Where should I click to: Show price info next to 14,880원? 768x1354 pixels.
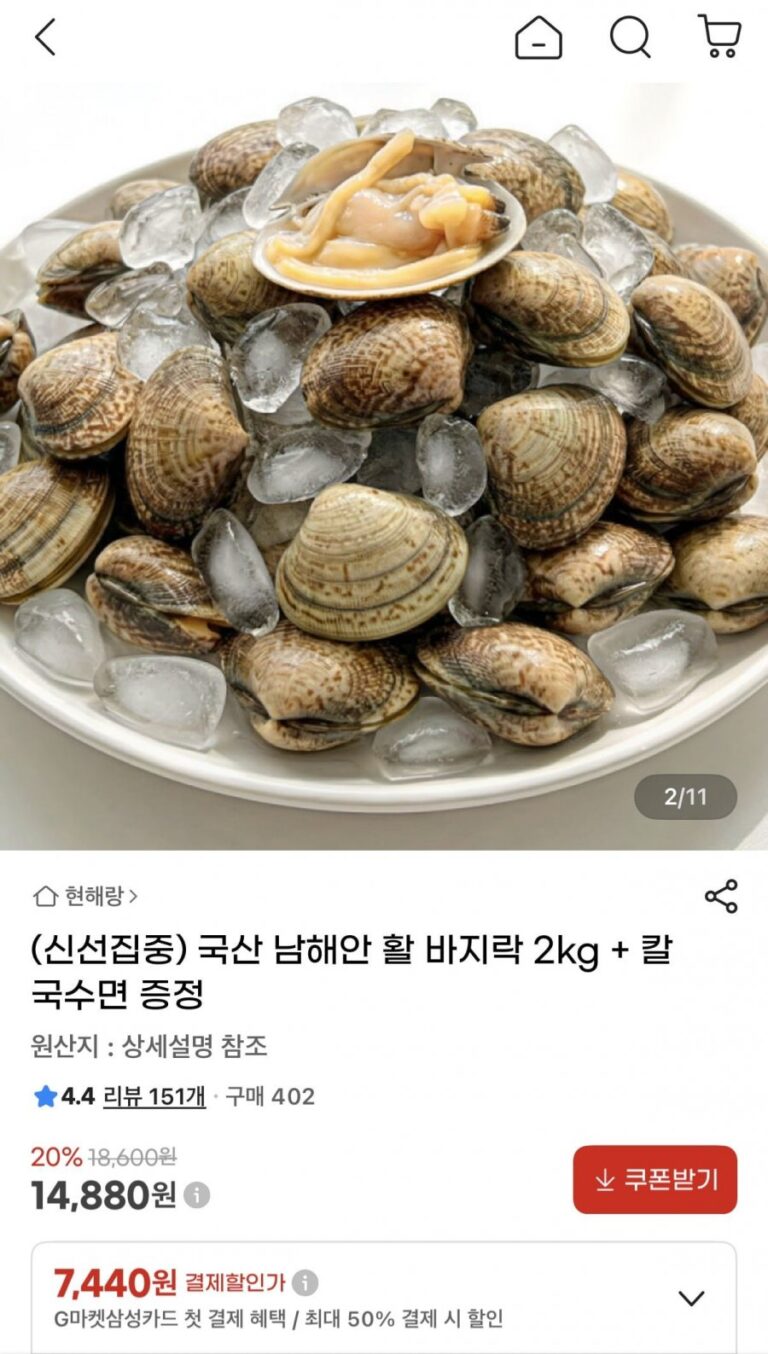(198, 1195)
